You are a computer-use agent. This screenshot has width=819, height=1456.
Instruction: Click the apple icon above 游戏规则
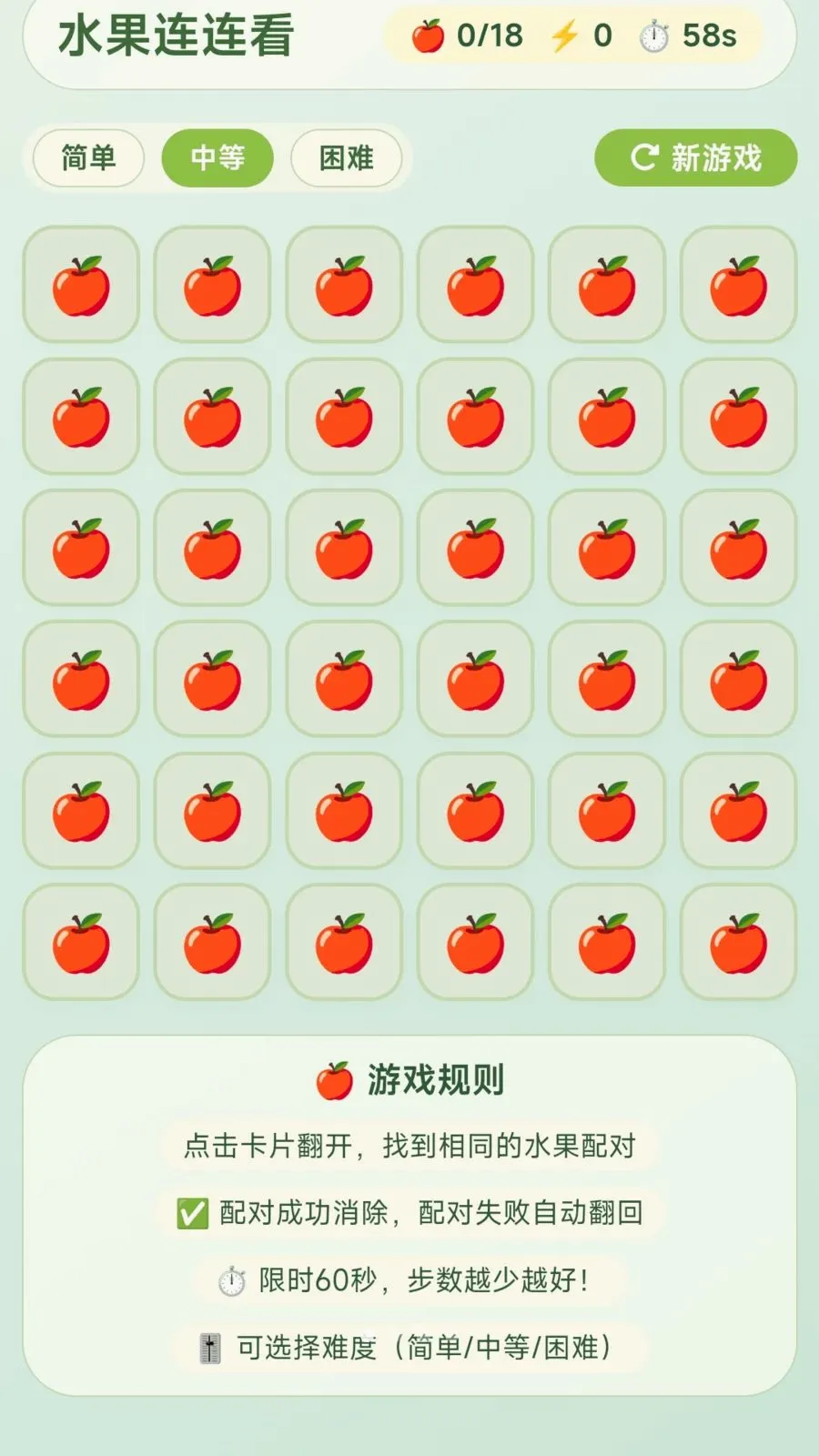[x=336, y=1078]
